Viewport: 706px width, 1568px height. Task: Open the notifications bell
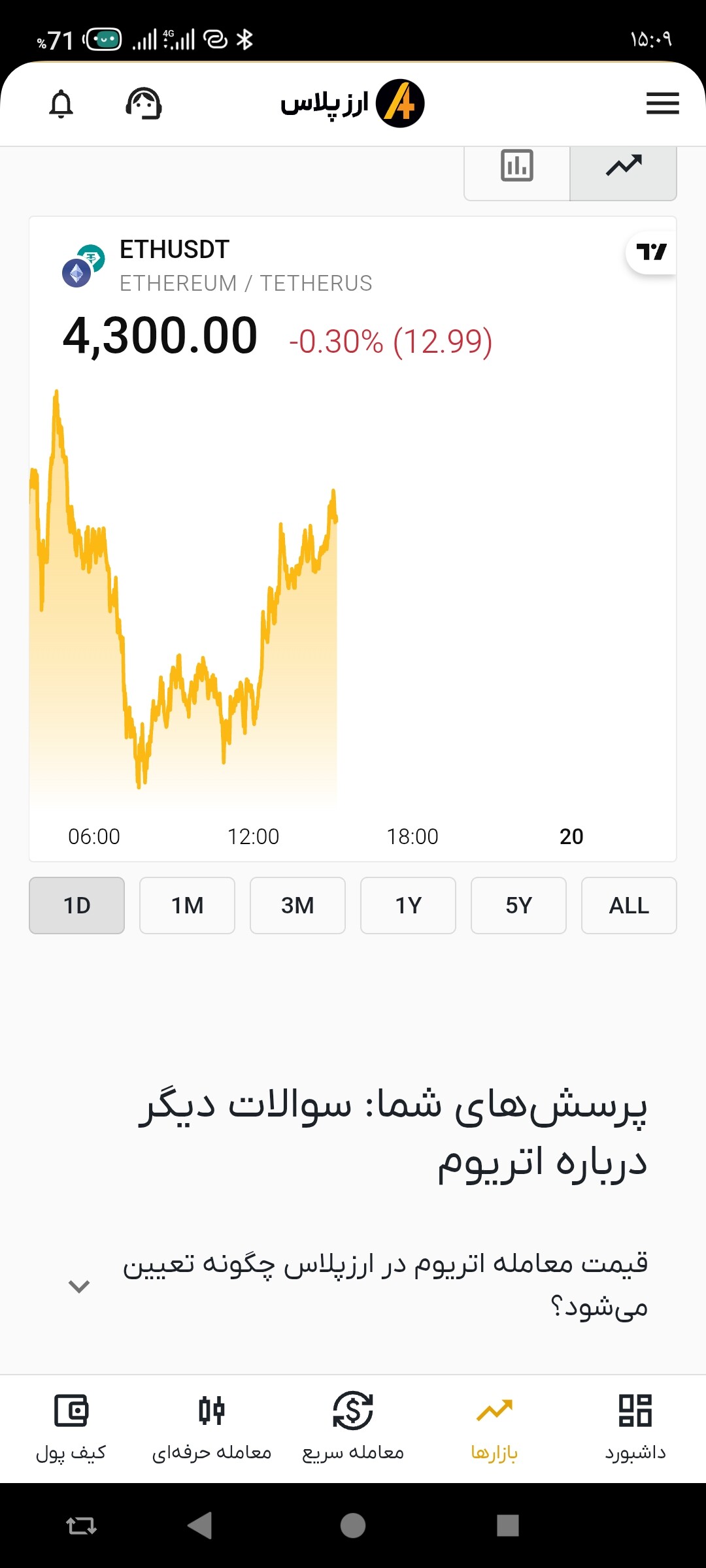coord(61,104)
